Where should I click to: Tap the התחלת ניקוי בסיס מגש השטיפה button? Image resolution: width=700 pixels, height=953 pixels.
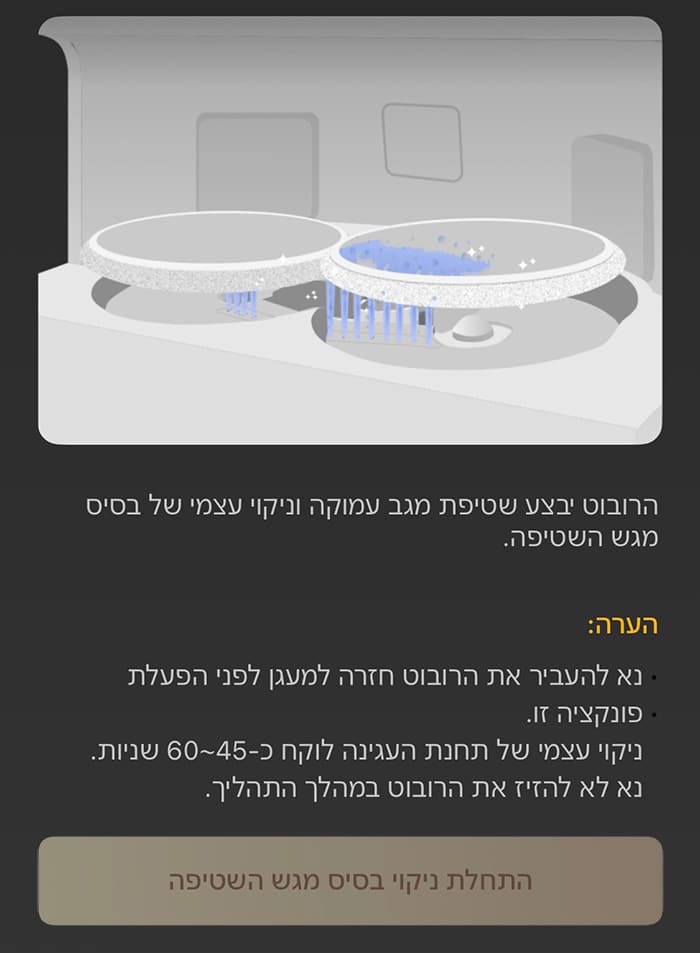click(x=350, y=880)
